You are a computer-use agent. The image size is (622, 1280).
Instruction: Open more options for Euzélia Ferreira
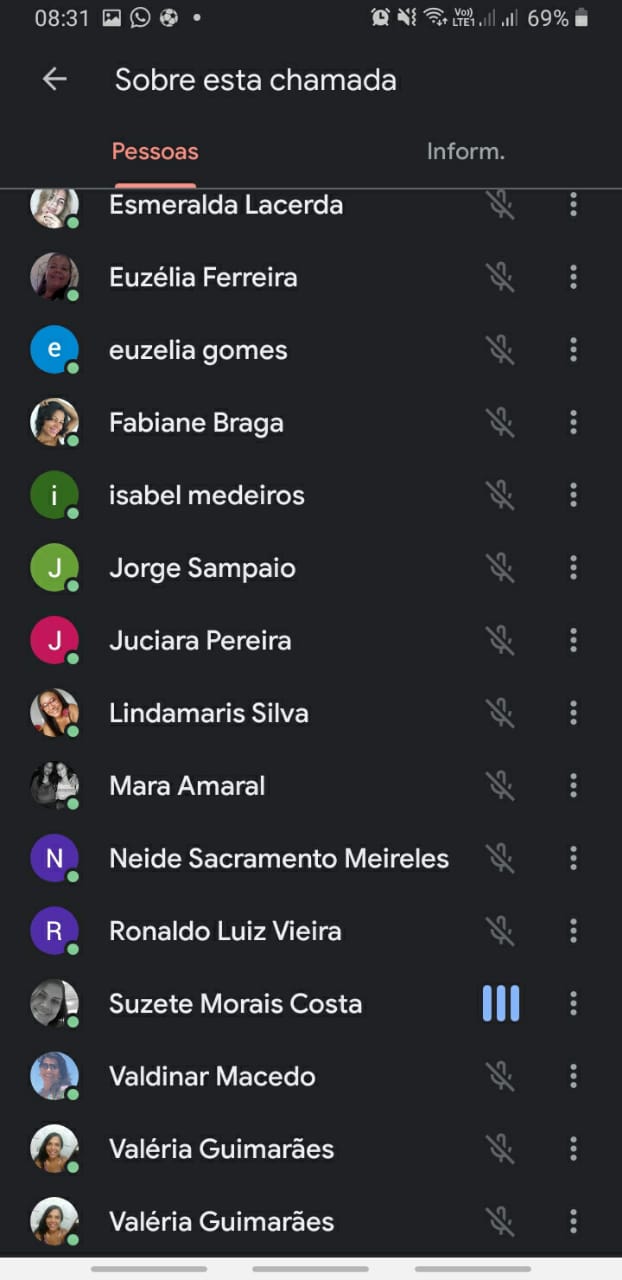point(573,277)
